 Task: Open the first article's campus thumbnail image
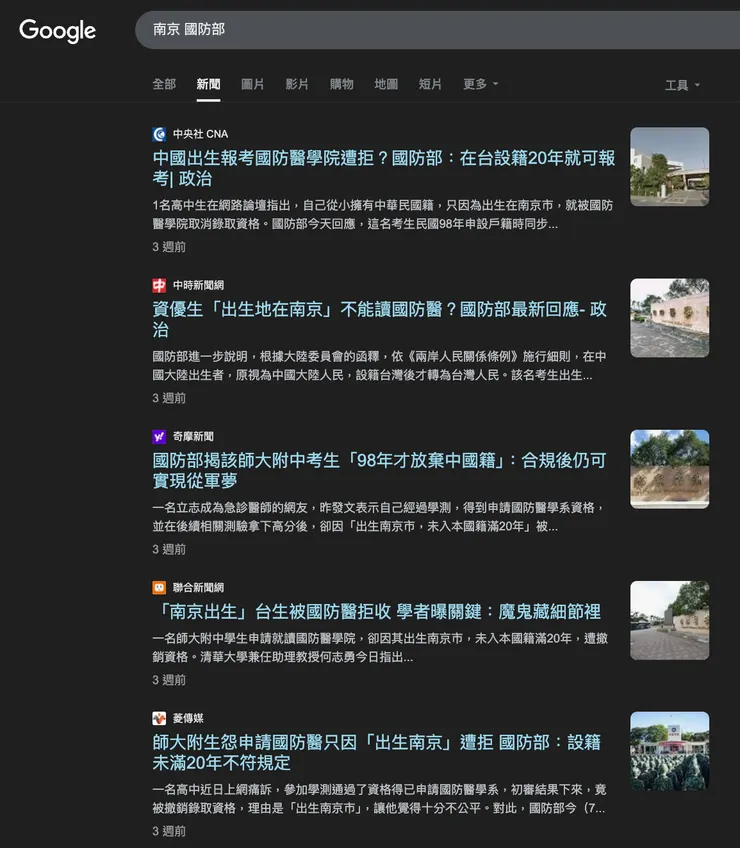pyautogui.click(x=669, y=167)
